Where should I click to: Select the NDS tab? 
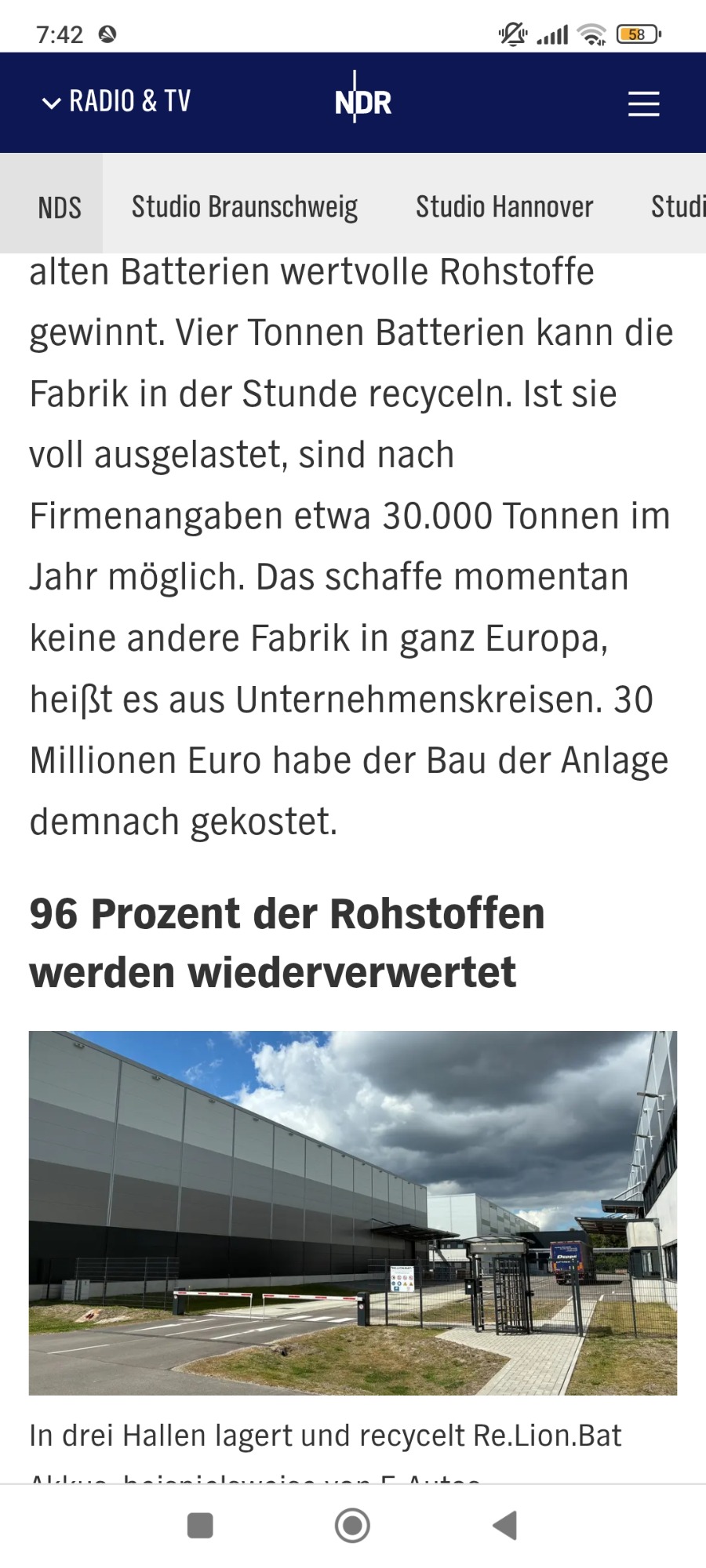coord(60,208)
